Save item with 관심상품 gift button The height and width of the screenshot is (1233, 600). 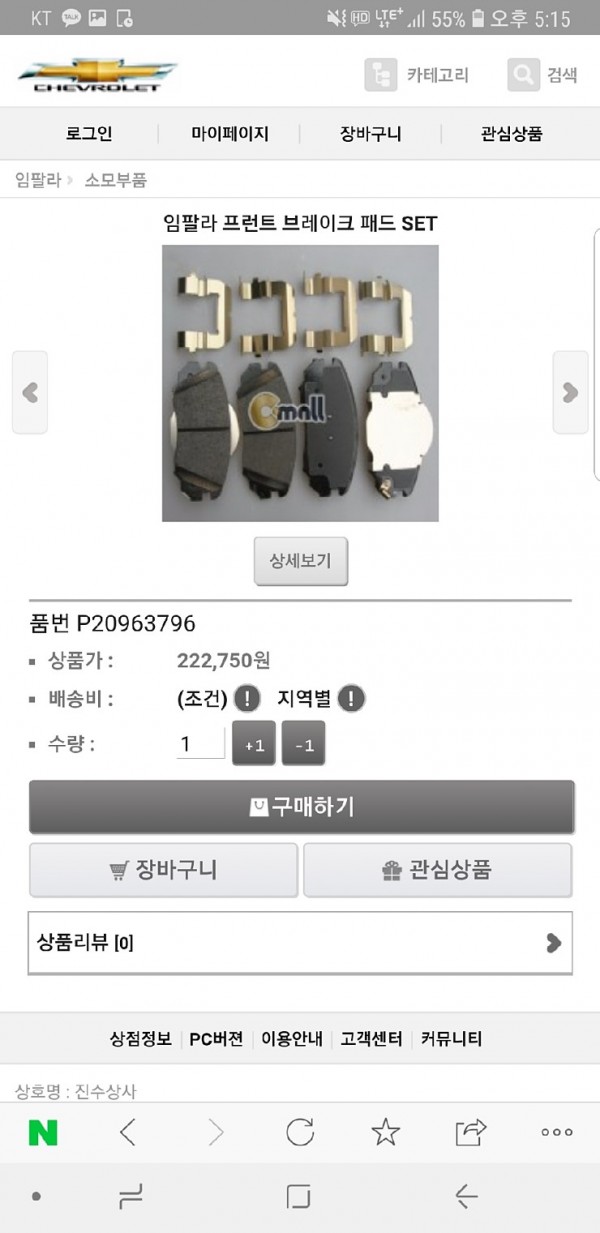point(438,870)
